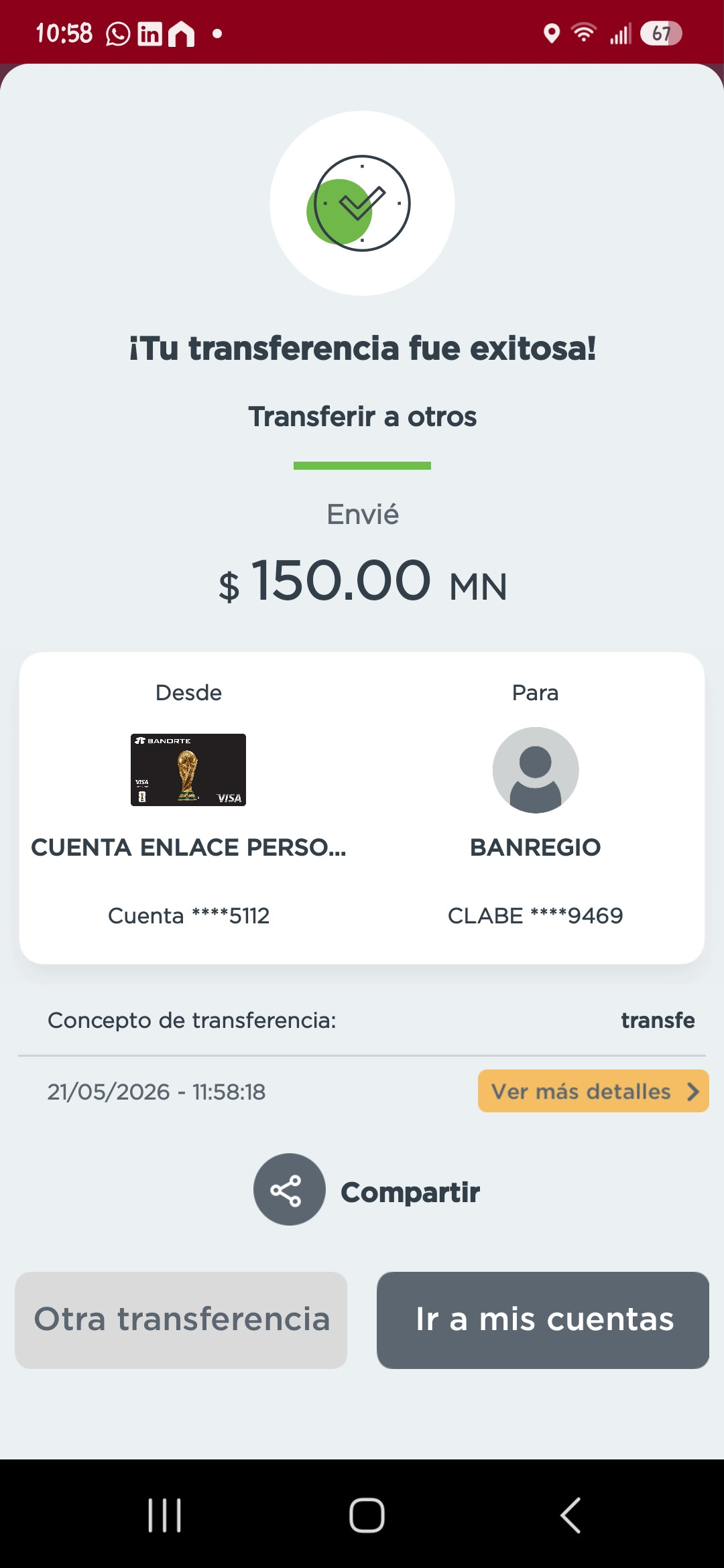The height and width of the screenshot is (1568, 724).
Task: Go to Ir a mis cuentas
Action: (x=543, y=1320)
